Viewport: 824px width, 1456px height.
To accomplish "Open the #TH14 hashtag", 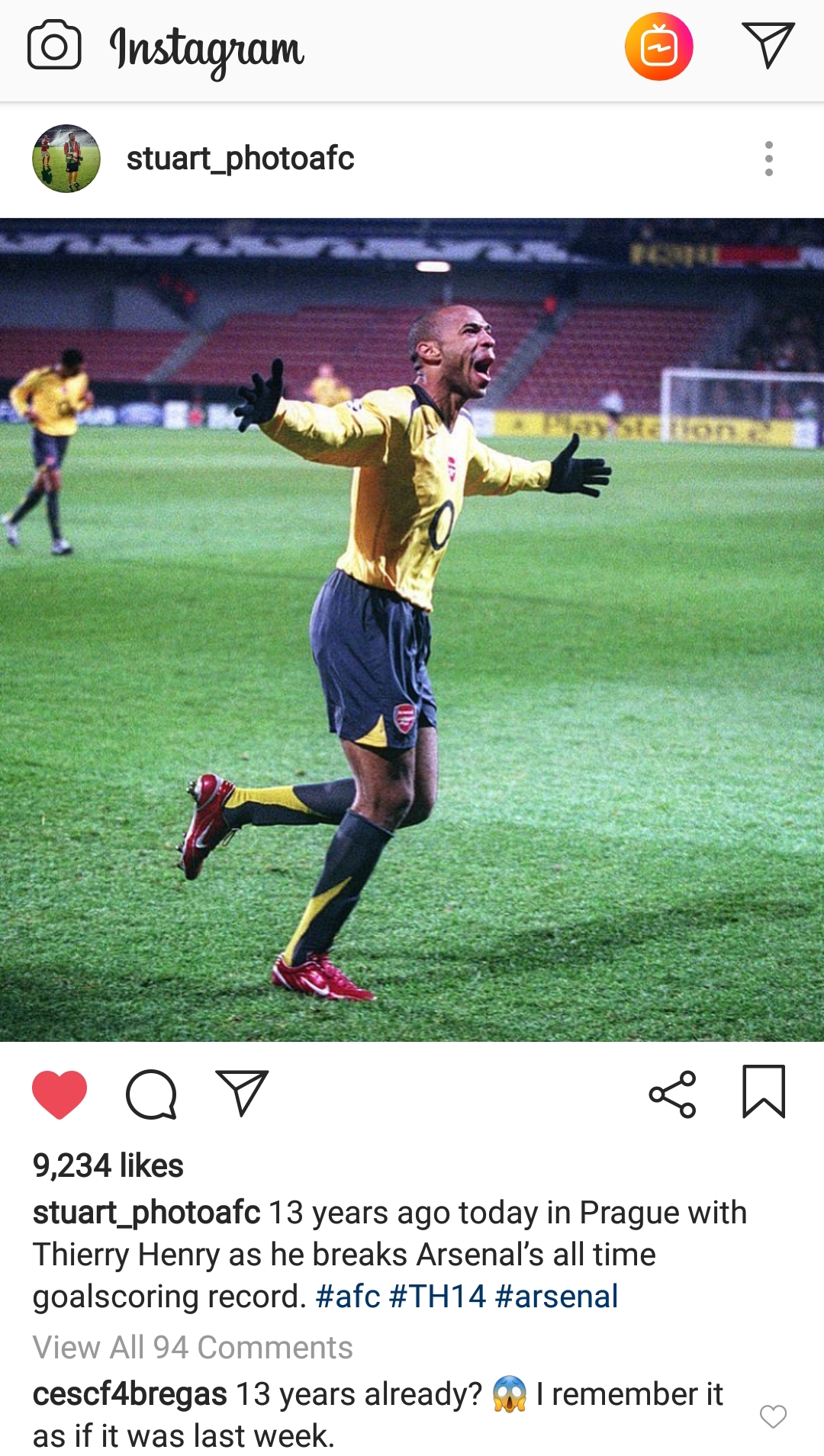I will click(437, 1297).
